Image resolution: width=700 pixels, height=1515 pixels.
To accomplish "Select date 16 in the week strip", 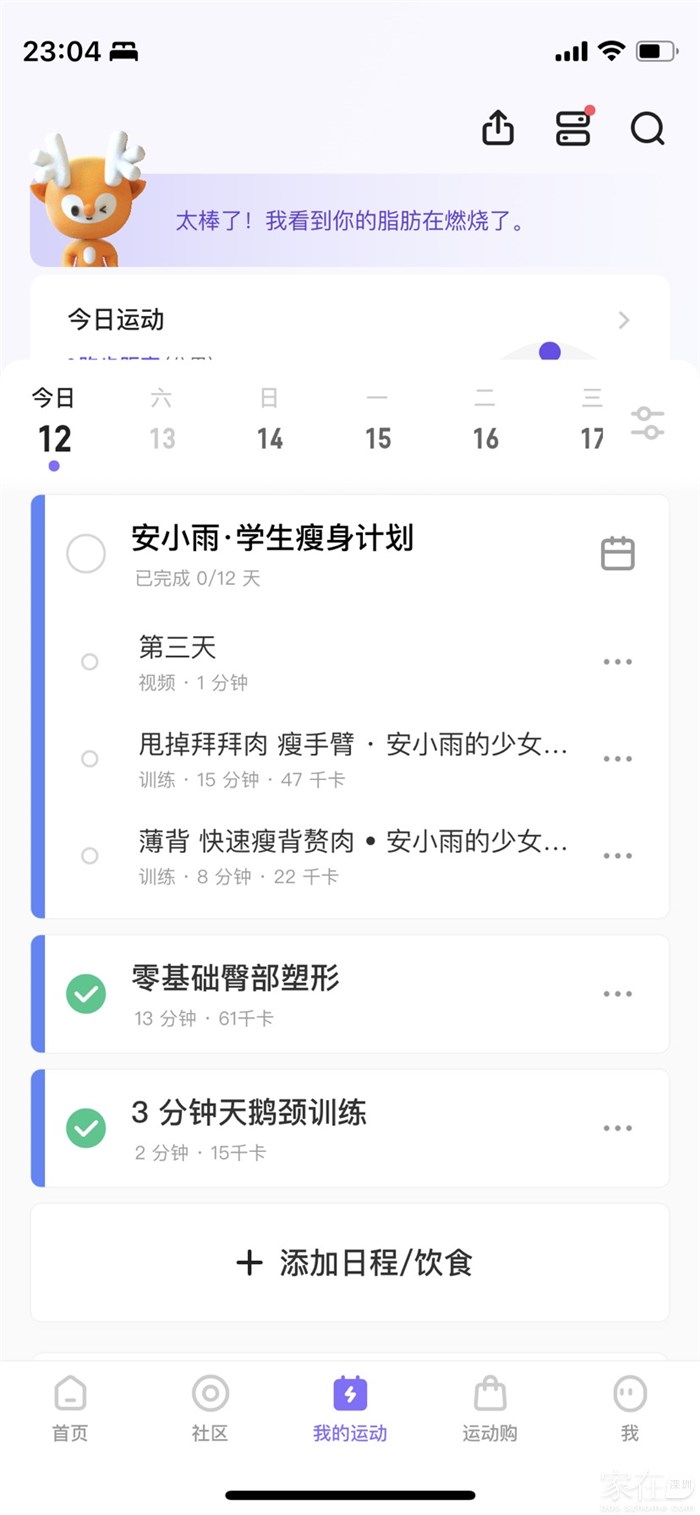I will click(486, 424).
